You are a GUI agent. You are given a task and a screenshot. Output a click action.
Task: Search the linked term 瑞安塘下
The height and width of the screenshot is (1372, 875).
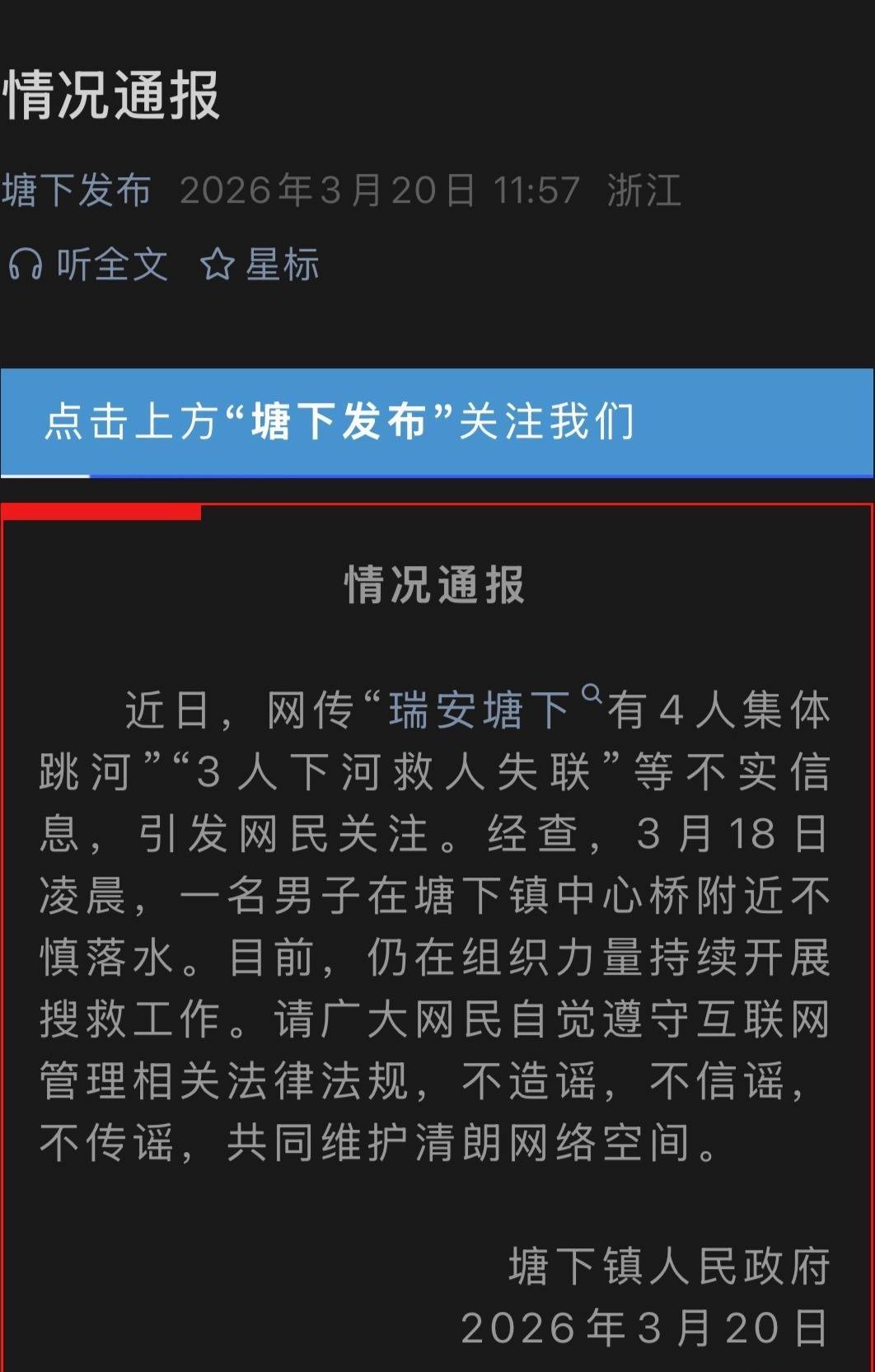[480, 709]
